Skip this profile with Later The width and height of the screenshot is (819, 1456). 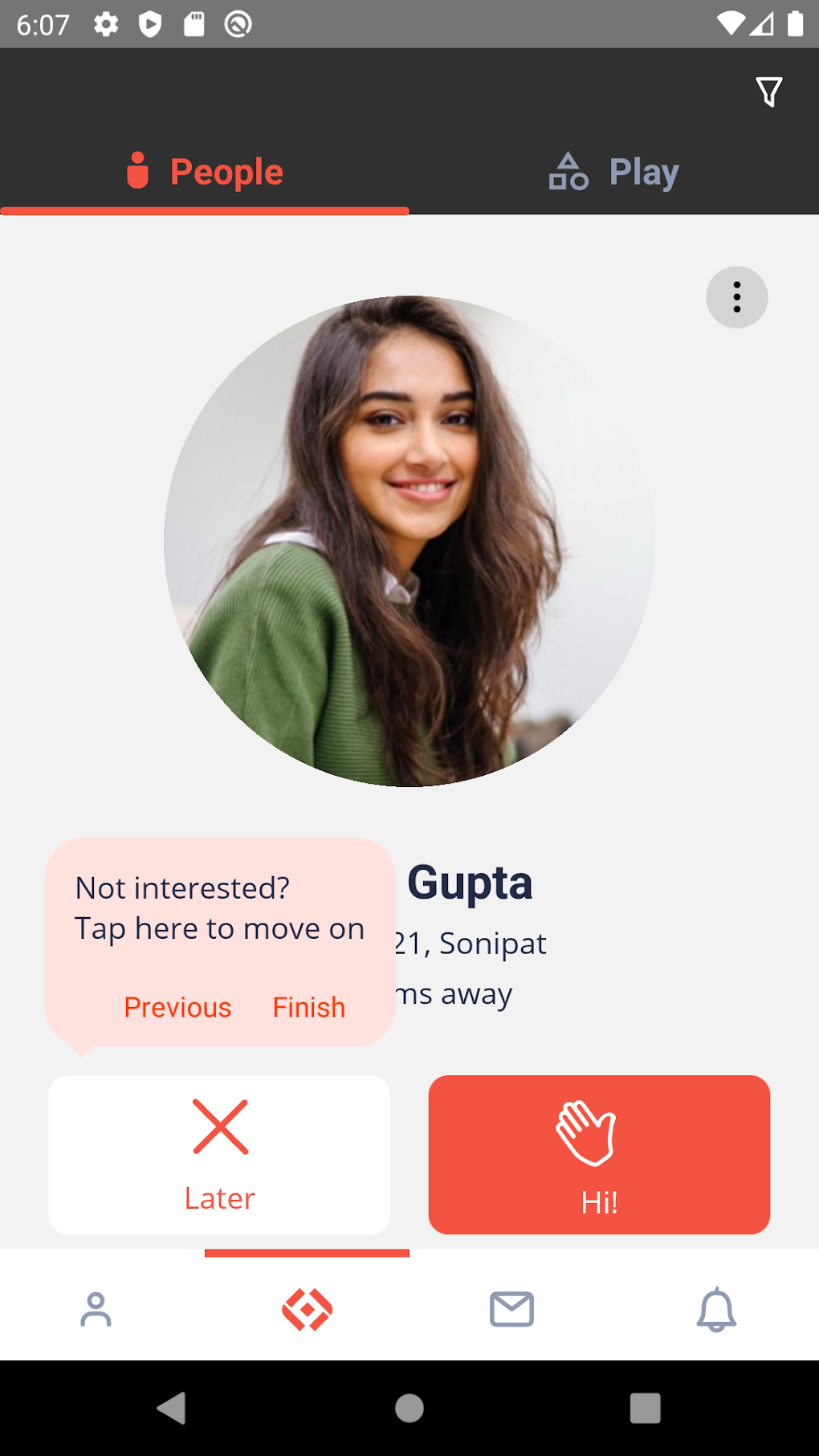[x=219, y=1154]
